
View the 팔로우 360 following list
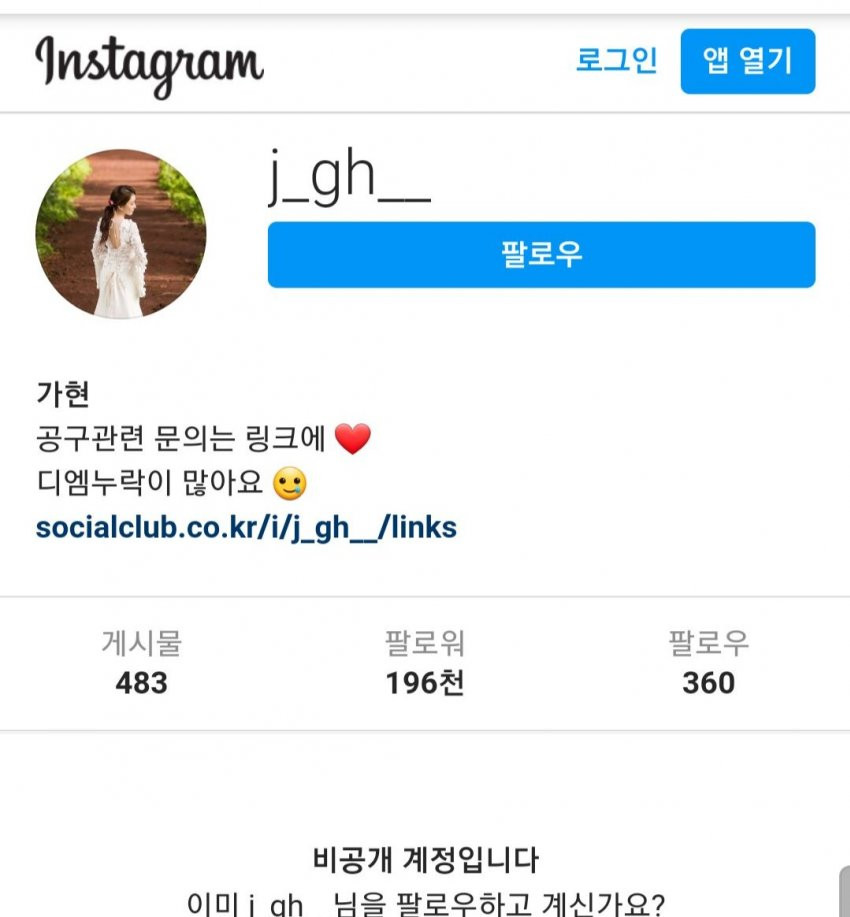(x=708, y=663)
